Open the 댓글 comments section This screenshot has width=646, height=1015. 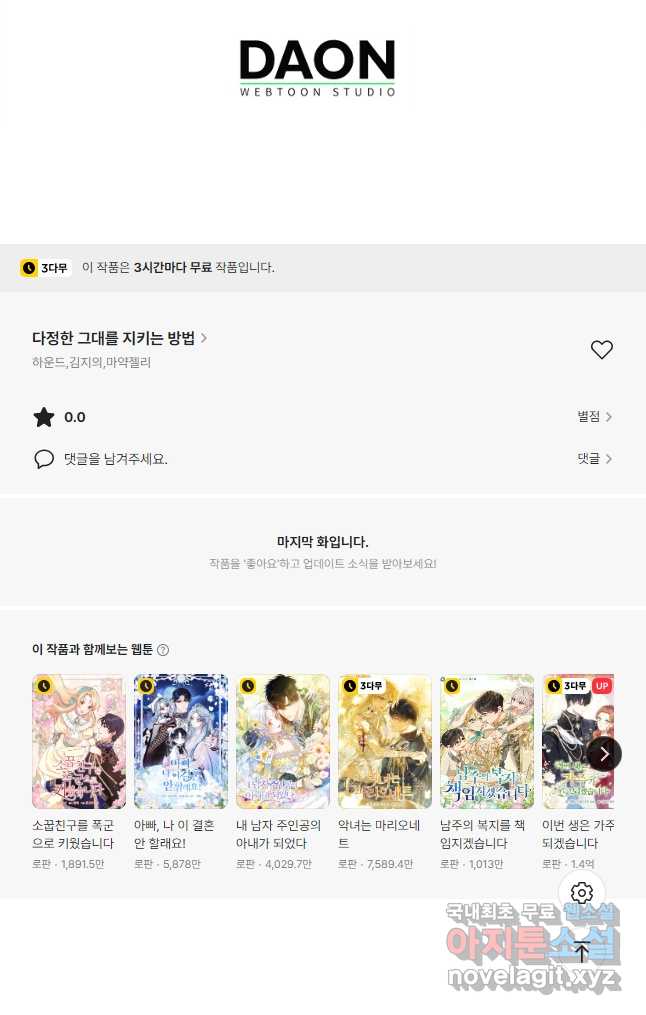pos(594,459)
